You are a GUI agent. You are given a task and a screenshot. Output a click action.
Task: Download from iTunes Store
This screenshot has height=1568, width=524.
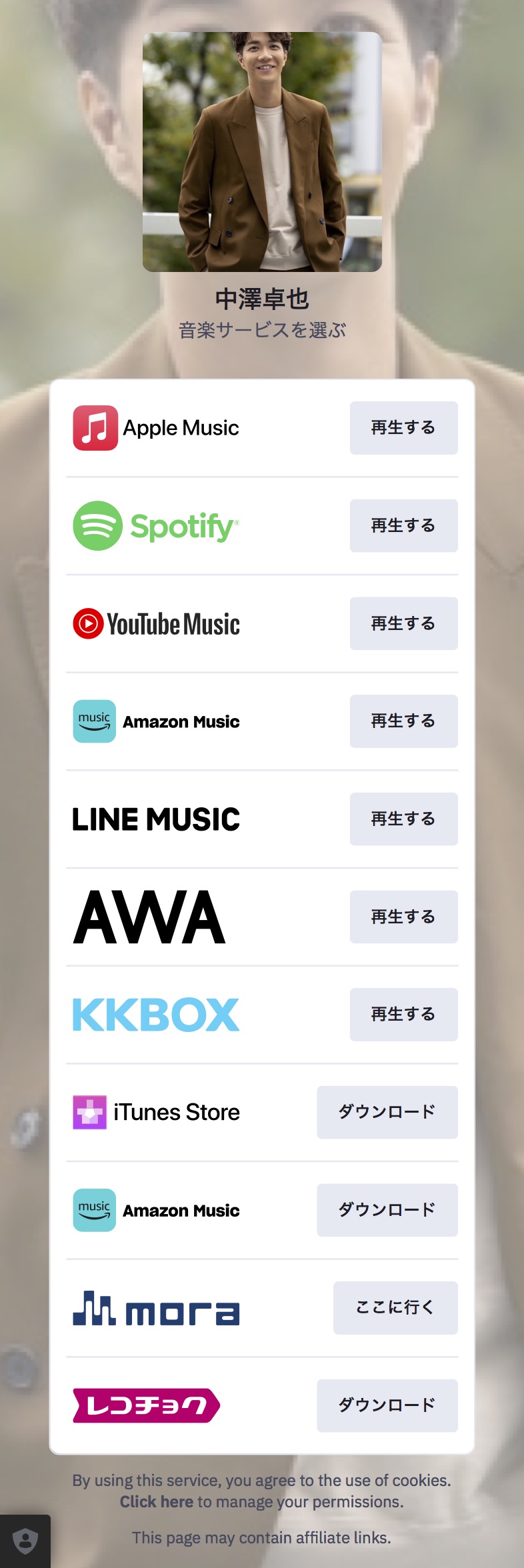387,1112
